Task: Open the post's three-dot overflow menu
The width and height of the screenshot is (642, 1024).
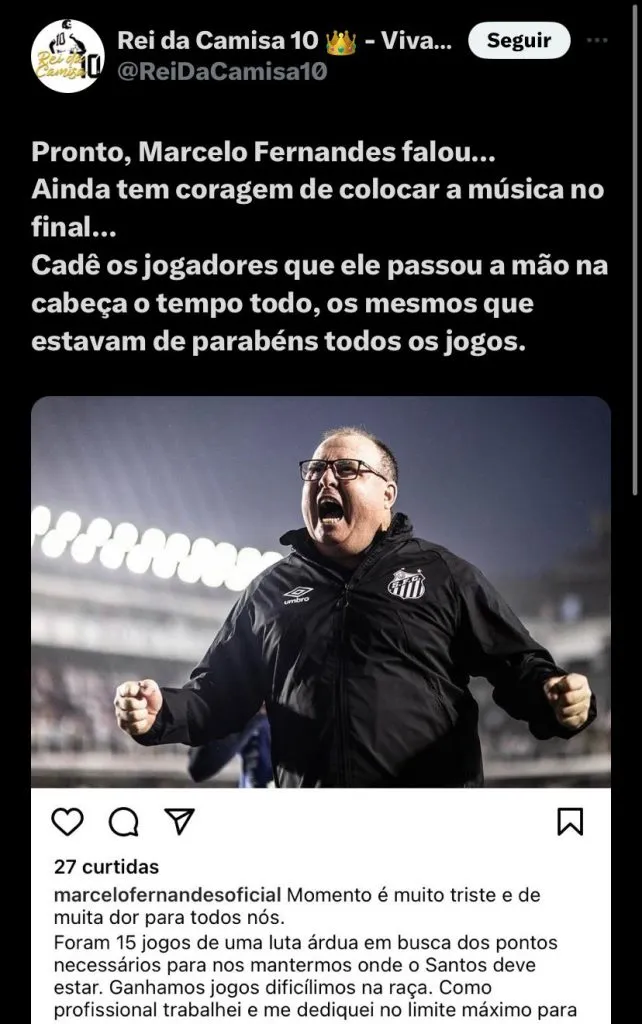Action: click(x=598, y=41)
